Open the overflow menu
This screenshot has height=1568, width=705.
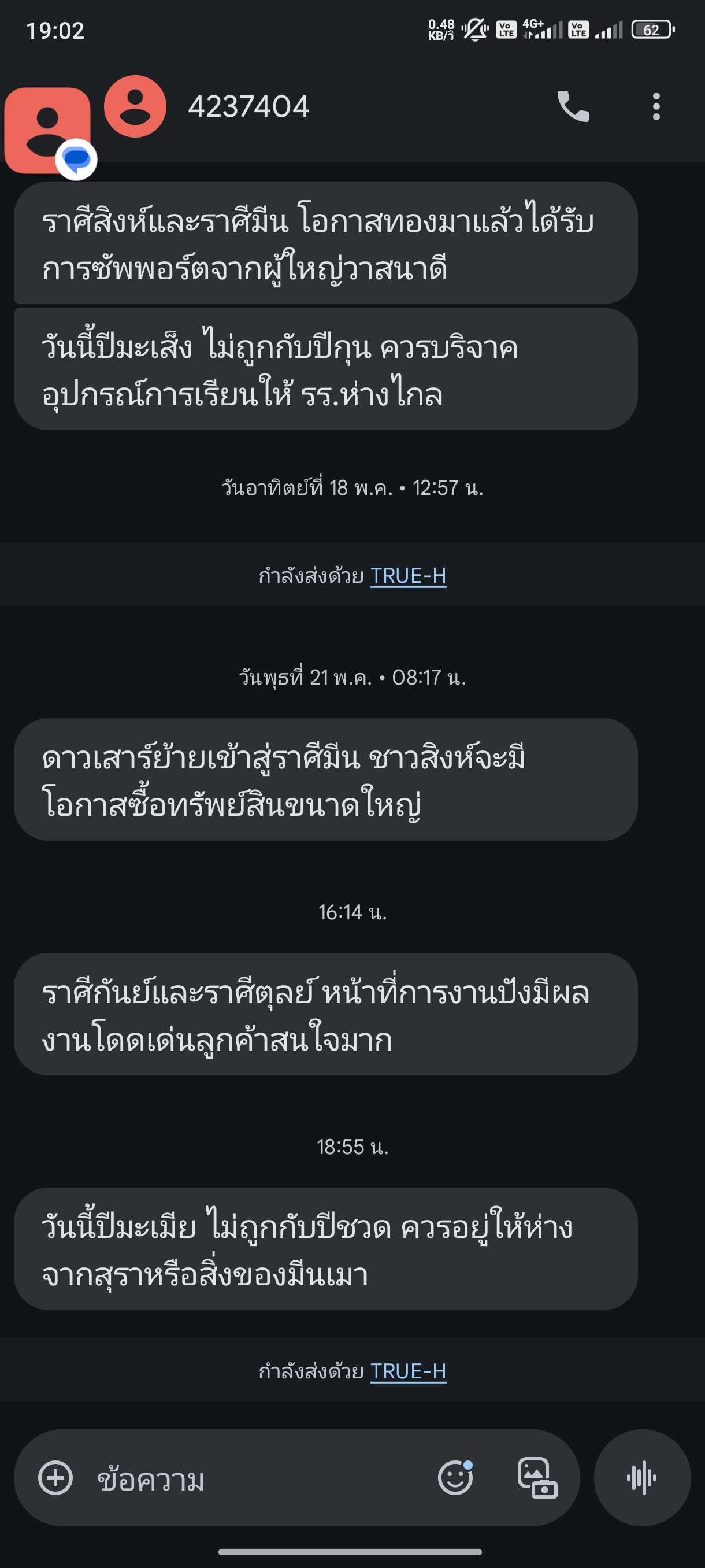[x=656, y=106]
